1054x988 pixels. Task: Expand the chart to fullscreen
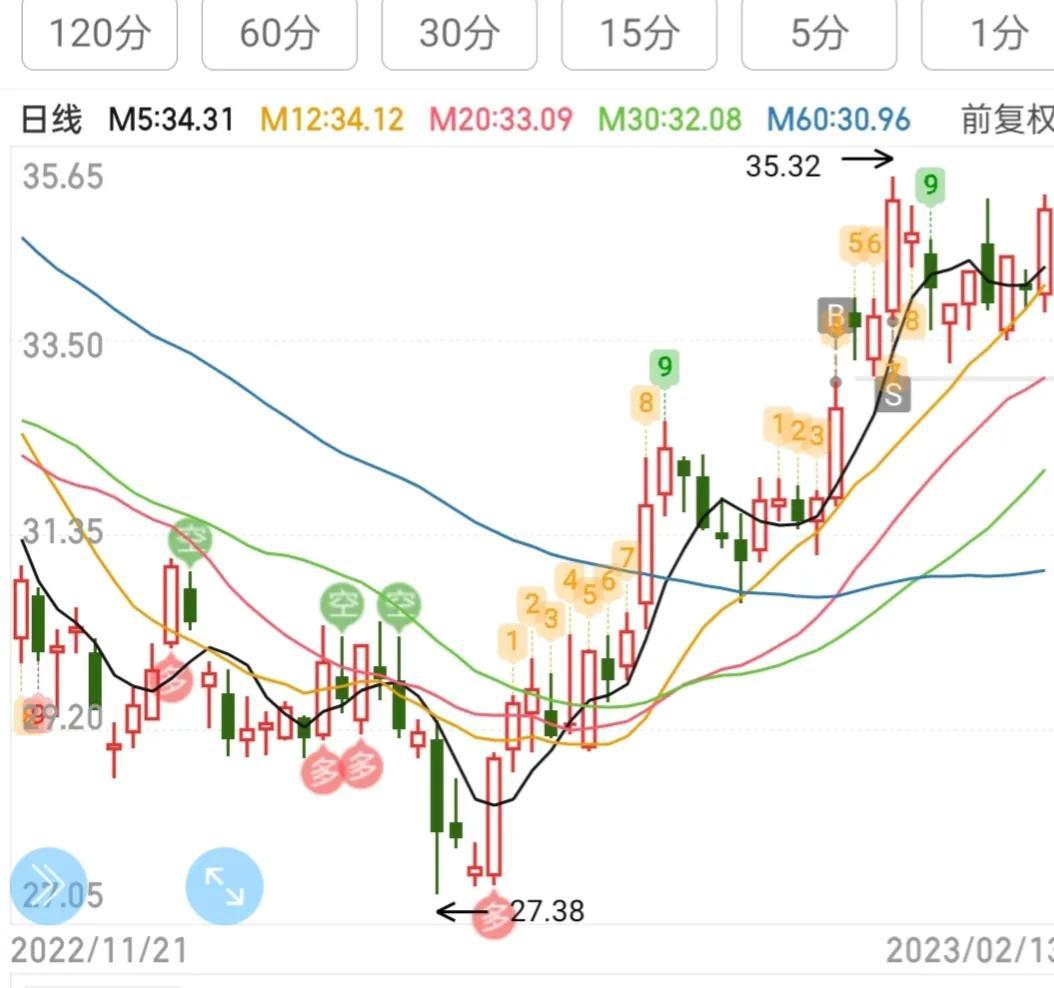click(x=225, y=886)
